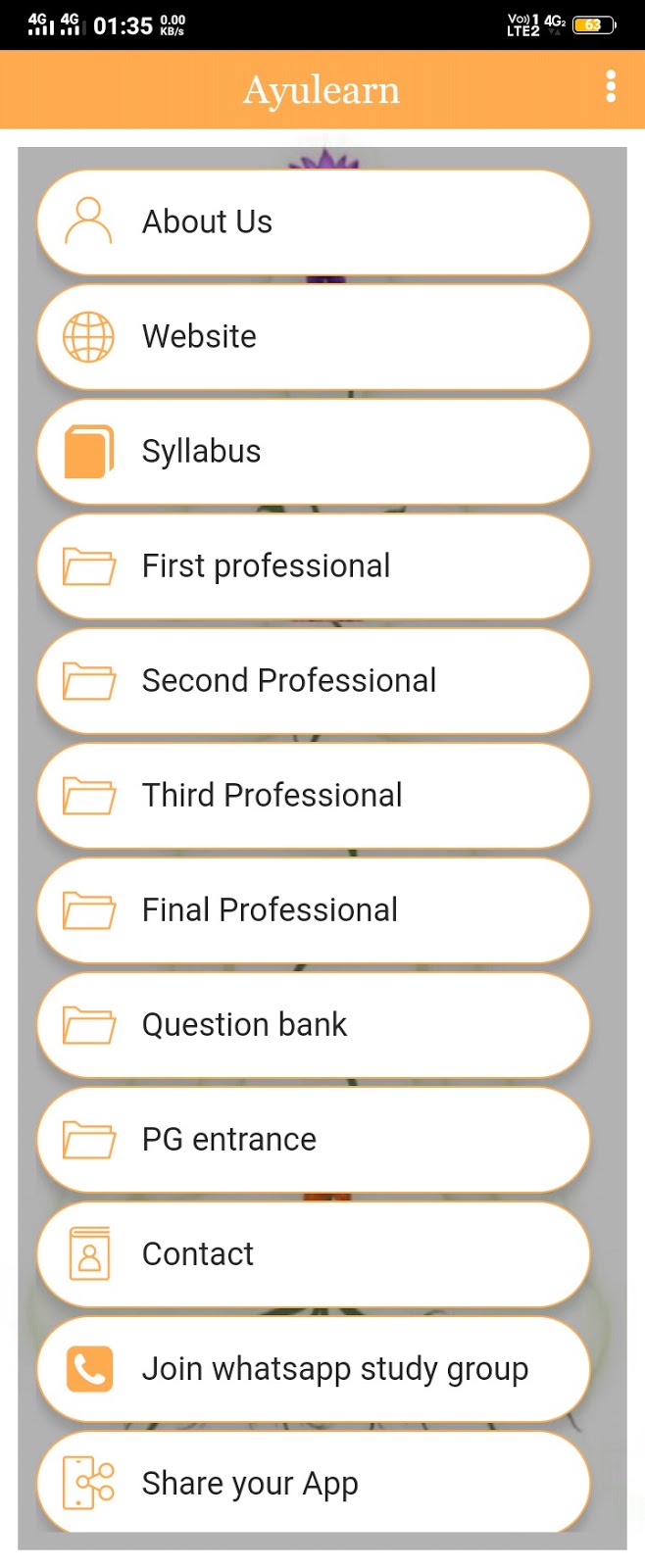The image size is (645, 1568).
Task: Go to Third Professional folder
Action: [314, 796]
